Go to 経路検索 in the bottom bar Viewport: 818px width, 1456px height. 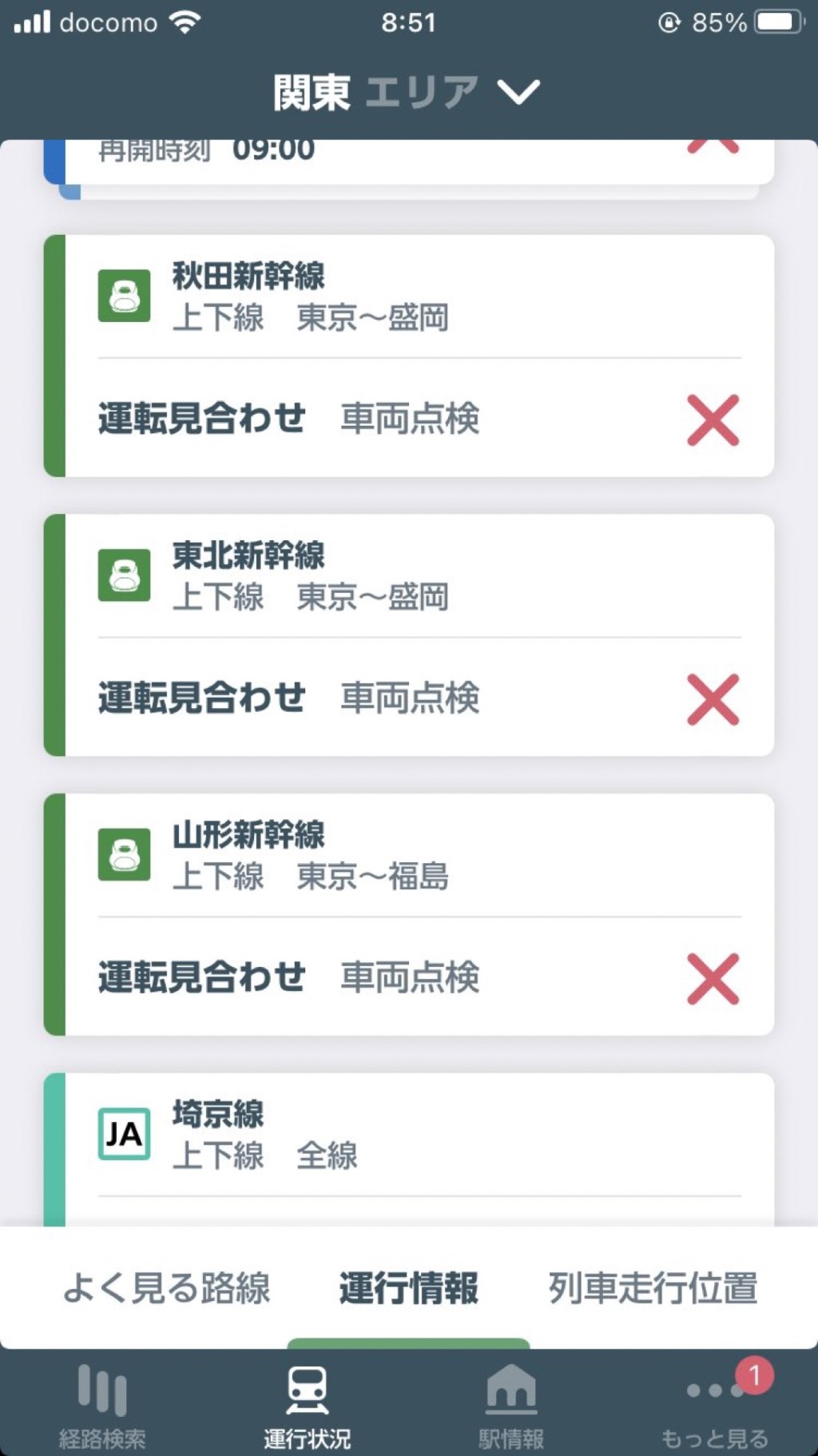102,1406
